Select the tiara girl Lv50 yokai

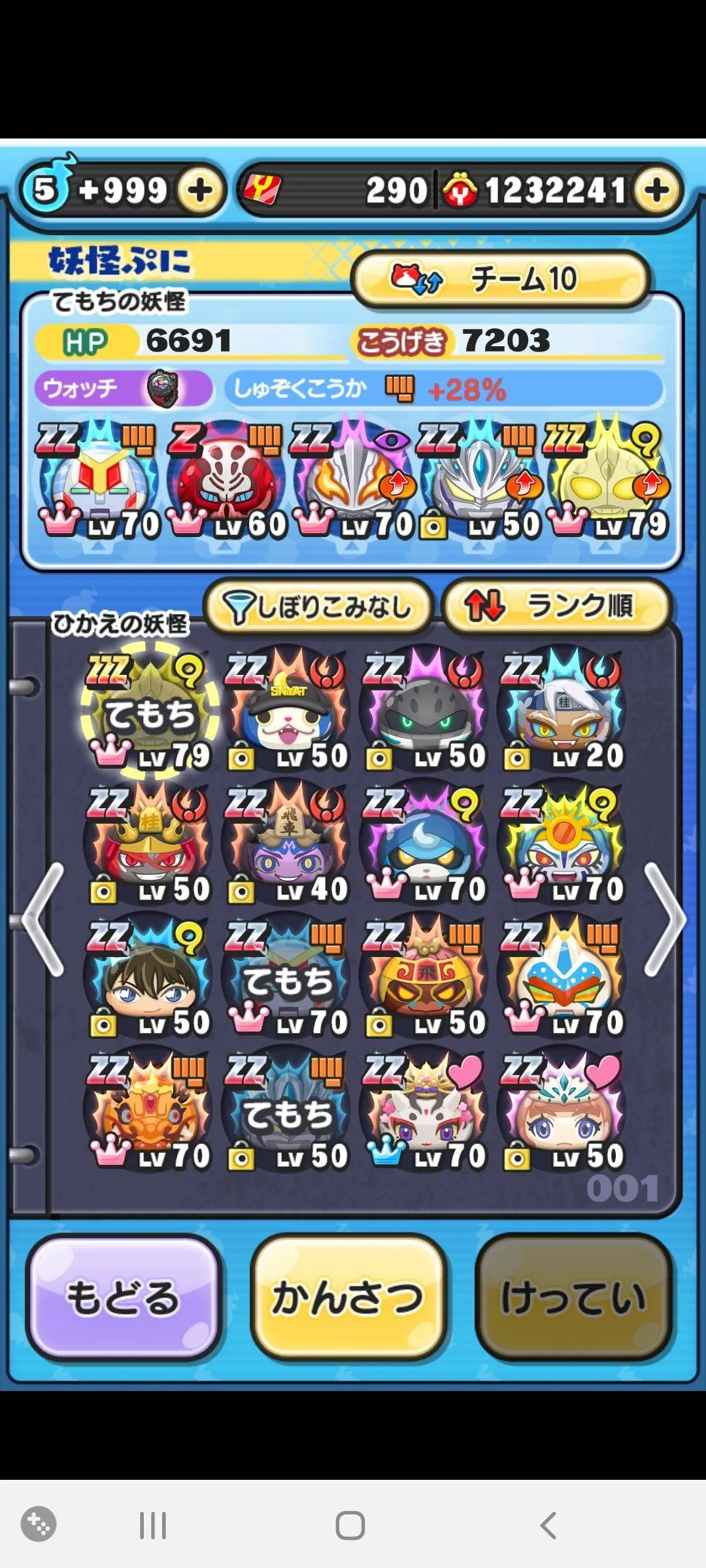click(562, 1111)
